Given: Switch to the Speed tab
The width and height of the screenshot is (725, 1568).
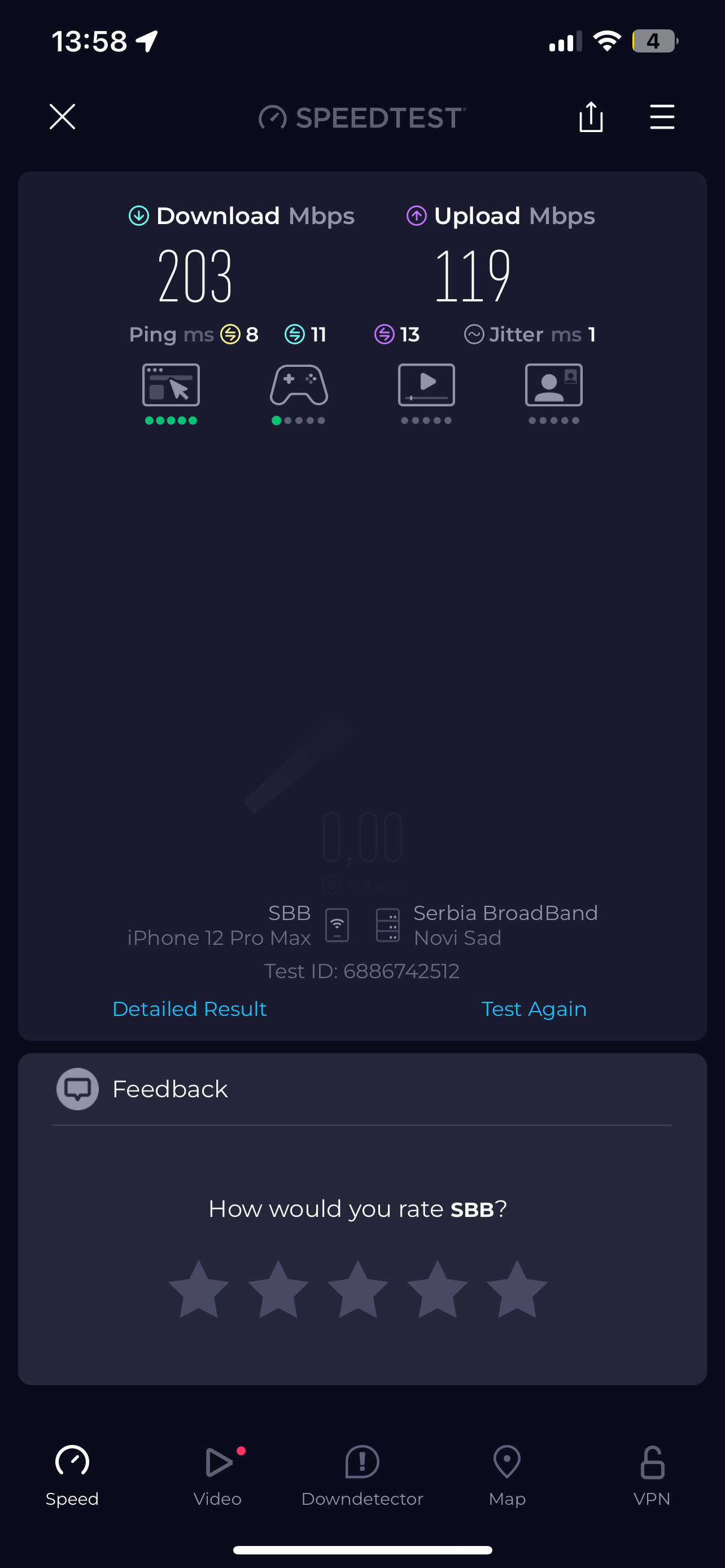Looking at the screenshot, I should pos(72,1474).
